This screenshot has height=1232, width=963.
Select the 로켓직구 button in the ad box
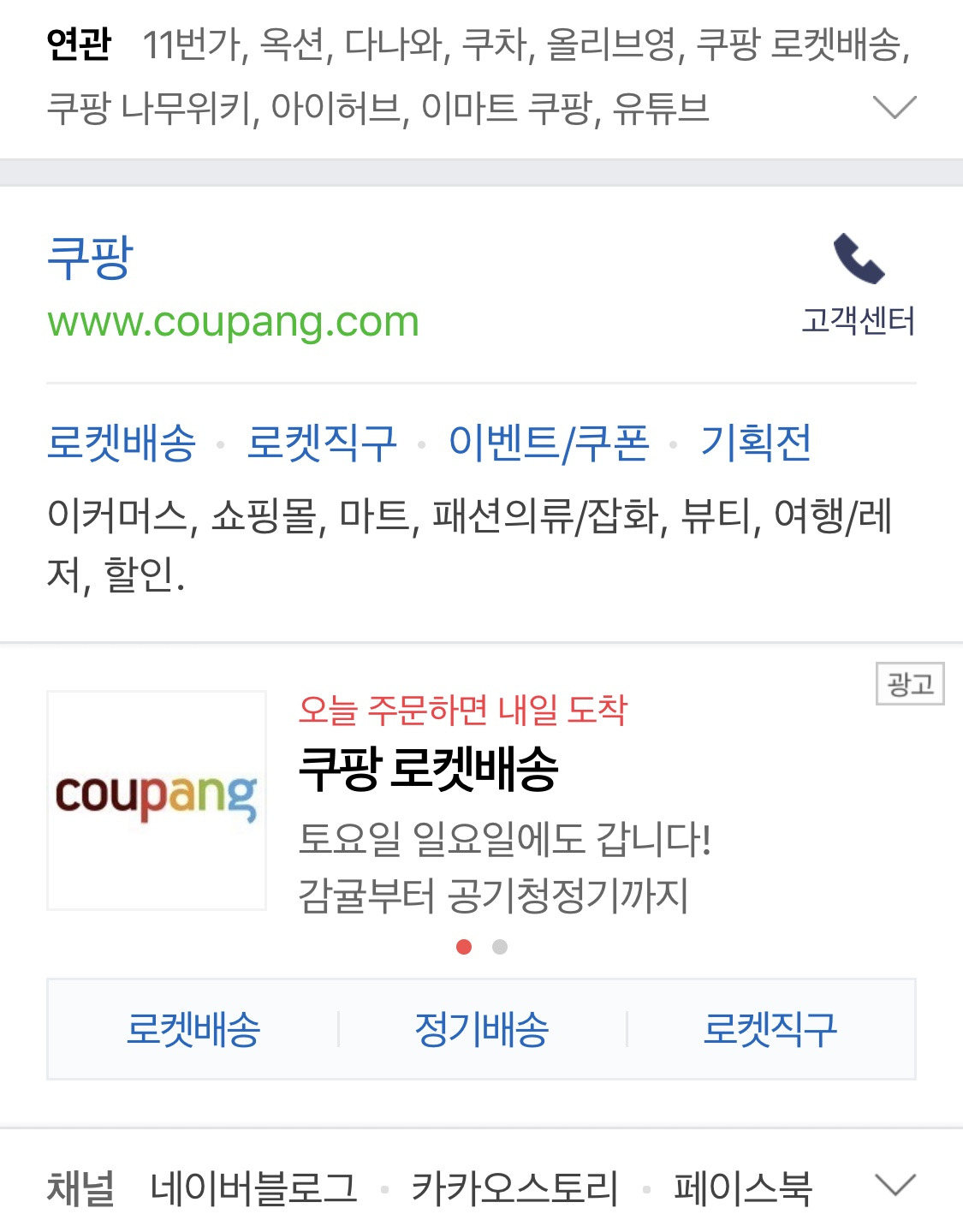coord(770,1029)
